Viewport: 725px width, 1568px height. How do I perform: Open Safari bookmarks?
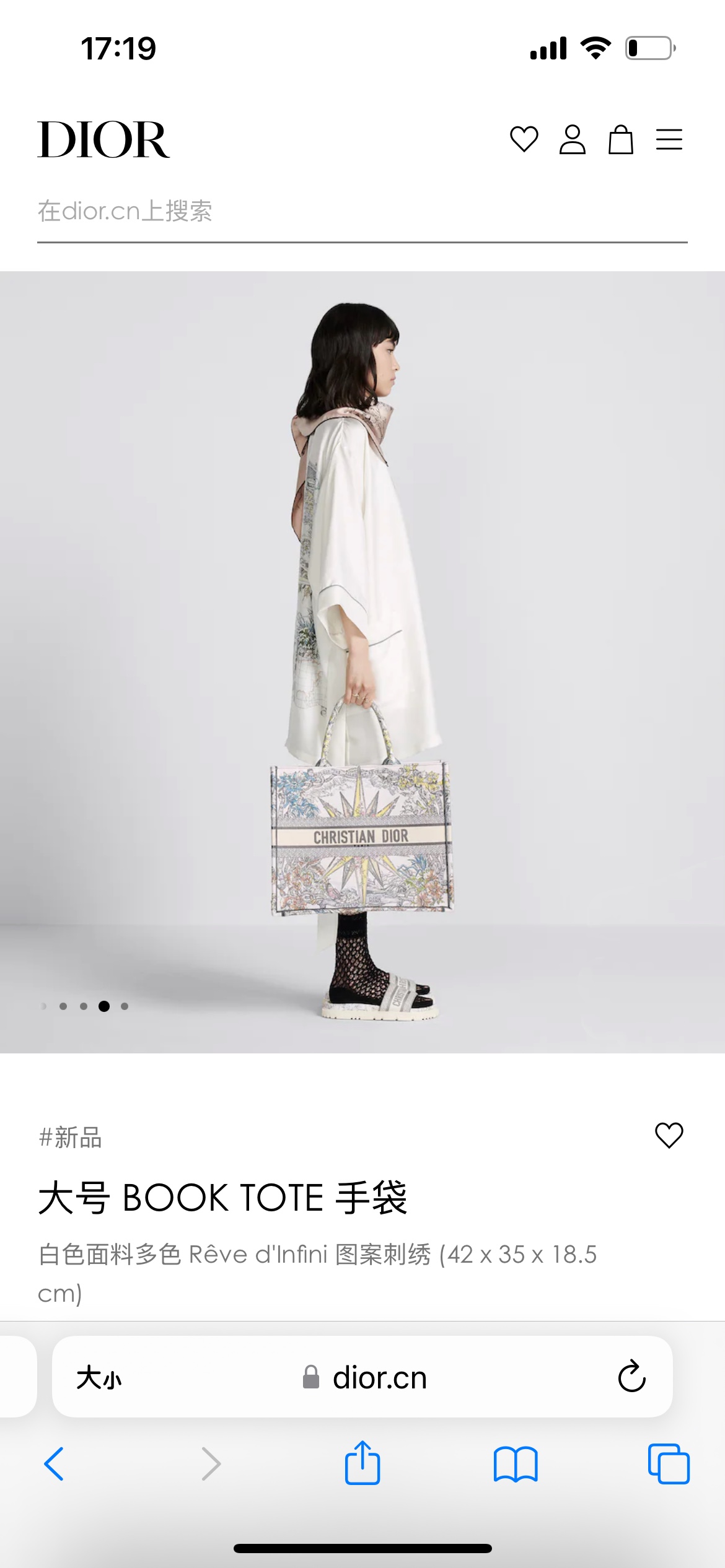516,1464
